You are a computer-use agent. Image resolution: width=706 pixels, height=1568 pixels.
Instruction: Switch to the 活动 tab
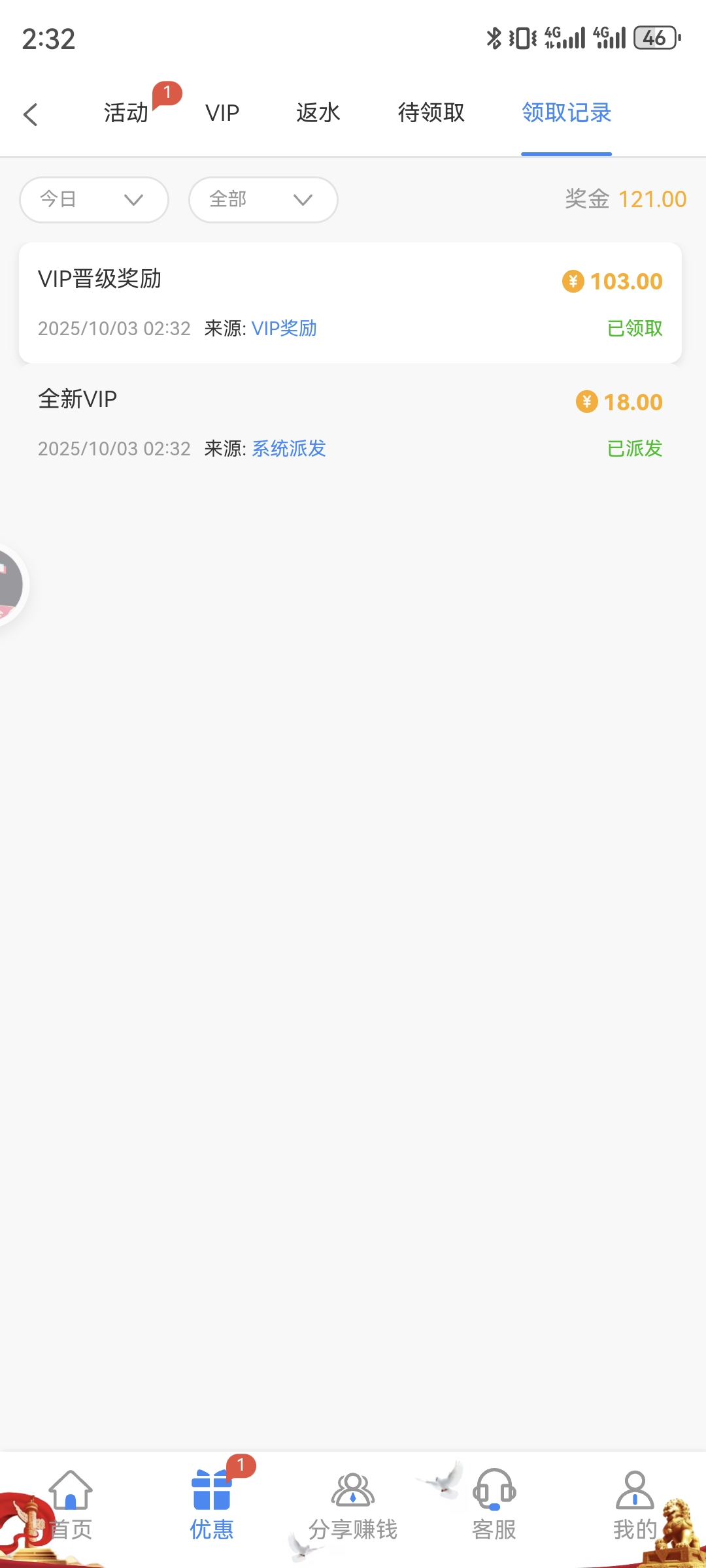(x=126, y=113)
